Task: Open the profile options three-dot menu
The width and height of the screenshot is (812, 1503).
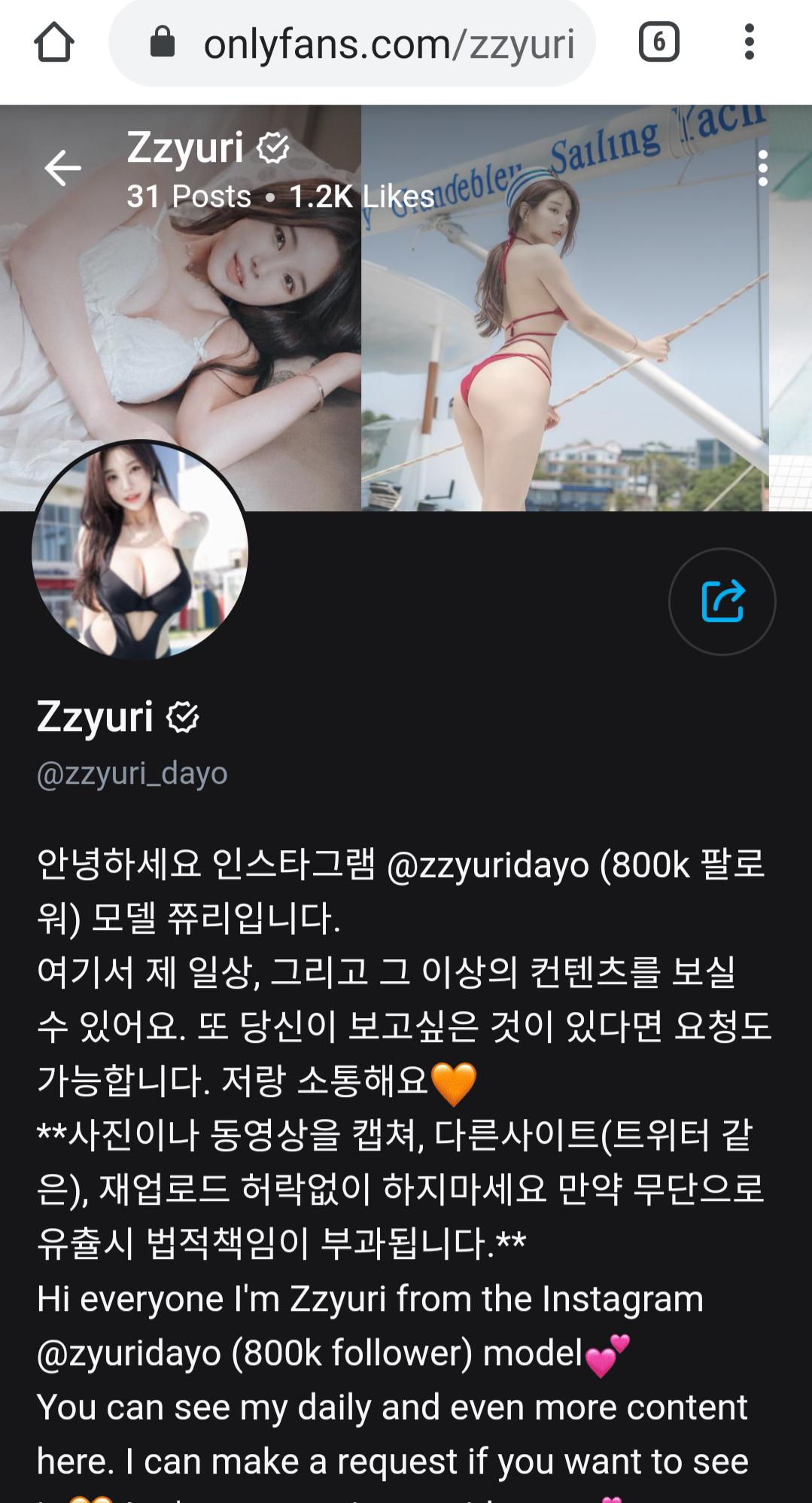Action: click(x=762, y=168)
